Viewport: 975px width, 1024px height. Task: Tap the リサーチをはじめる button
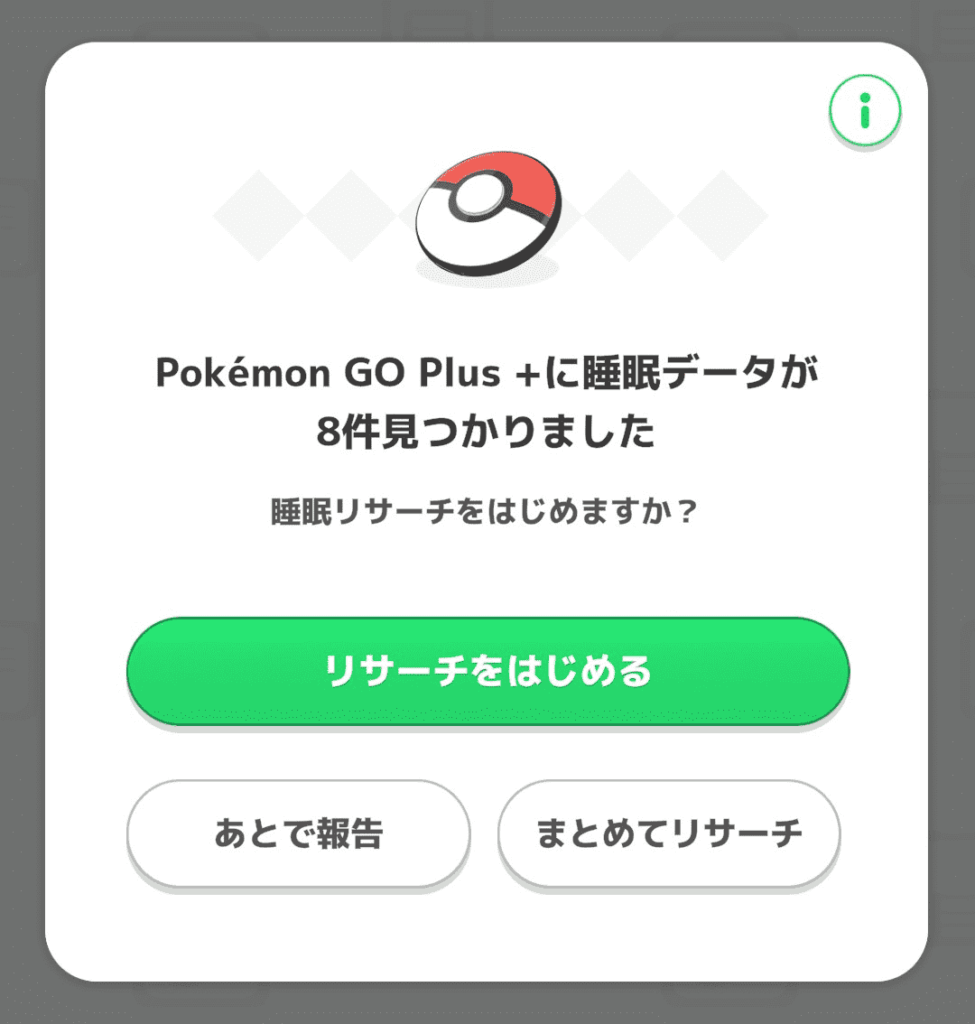pos(487,670)
